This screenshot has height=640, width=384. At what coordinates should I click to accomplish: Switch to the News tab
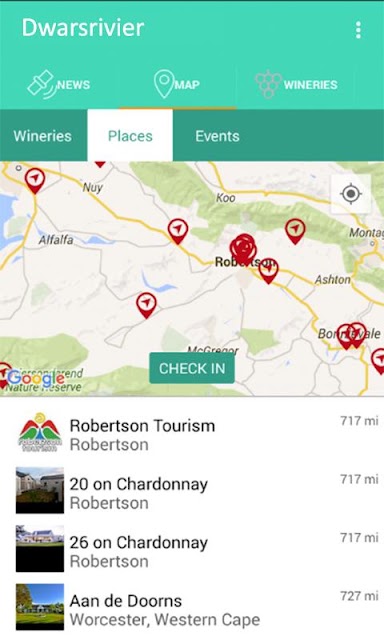(59, 84)
